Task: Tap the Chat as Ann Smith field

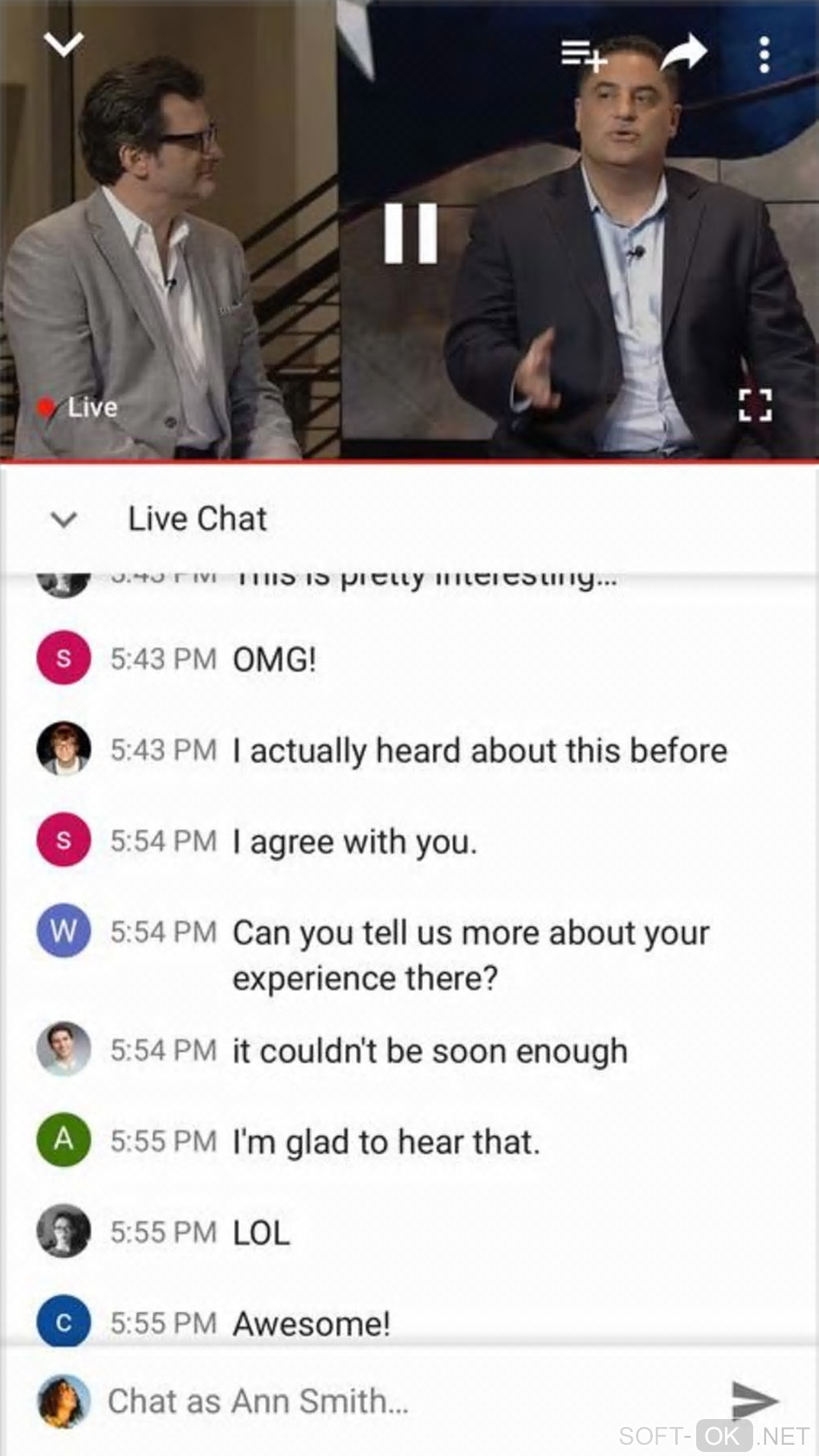Action: [x=401, y=1401]
